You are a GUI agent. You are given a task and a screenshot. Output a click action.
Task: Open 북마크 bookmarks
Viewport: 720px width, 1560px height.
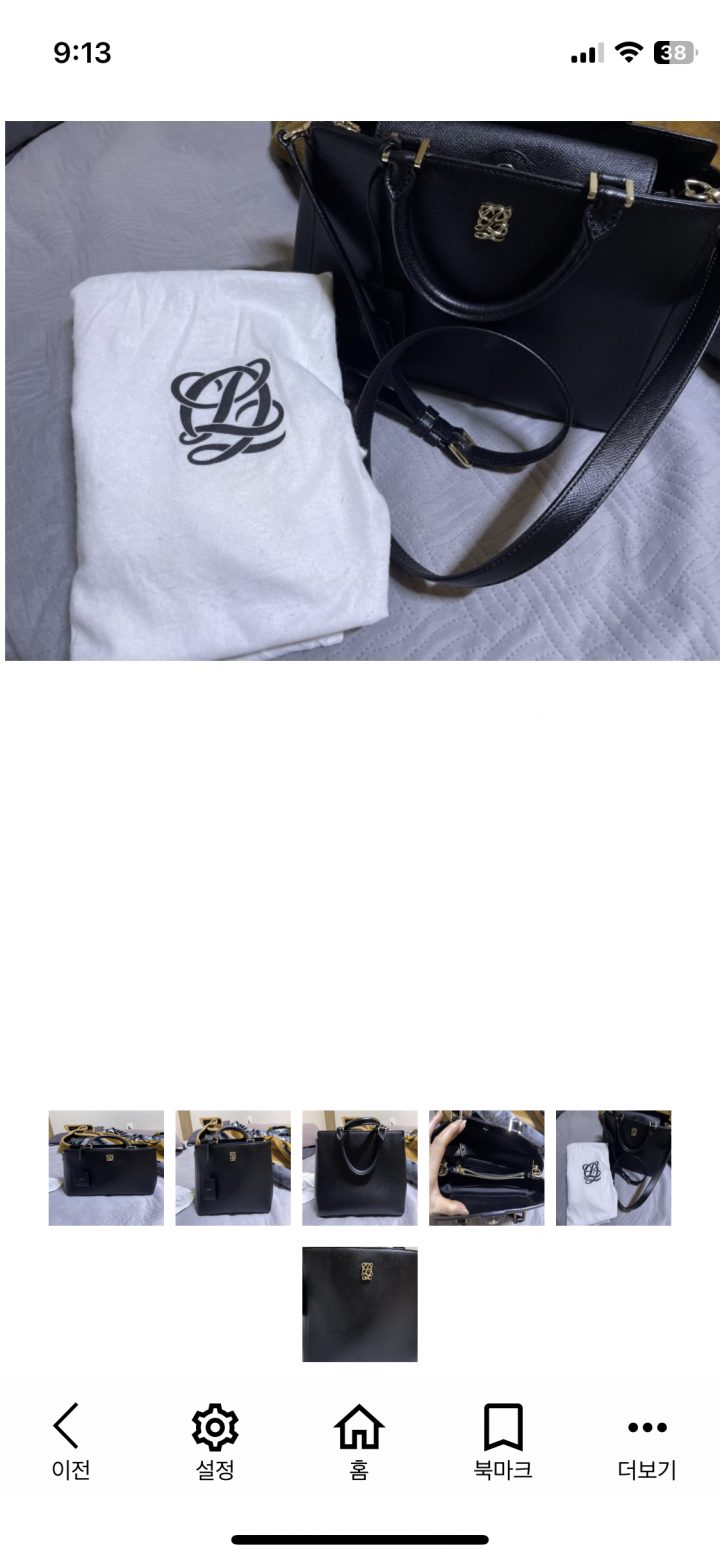click(503, 1440)
